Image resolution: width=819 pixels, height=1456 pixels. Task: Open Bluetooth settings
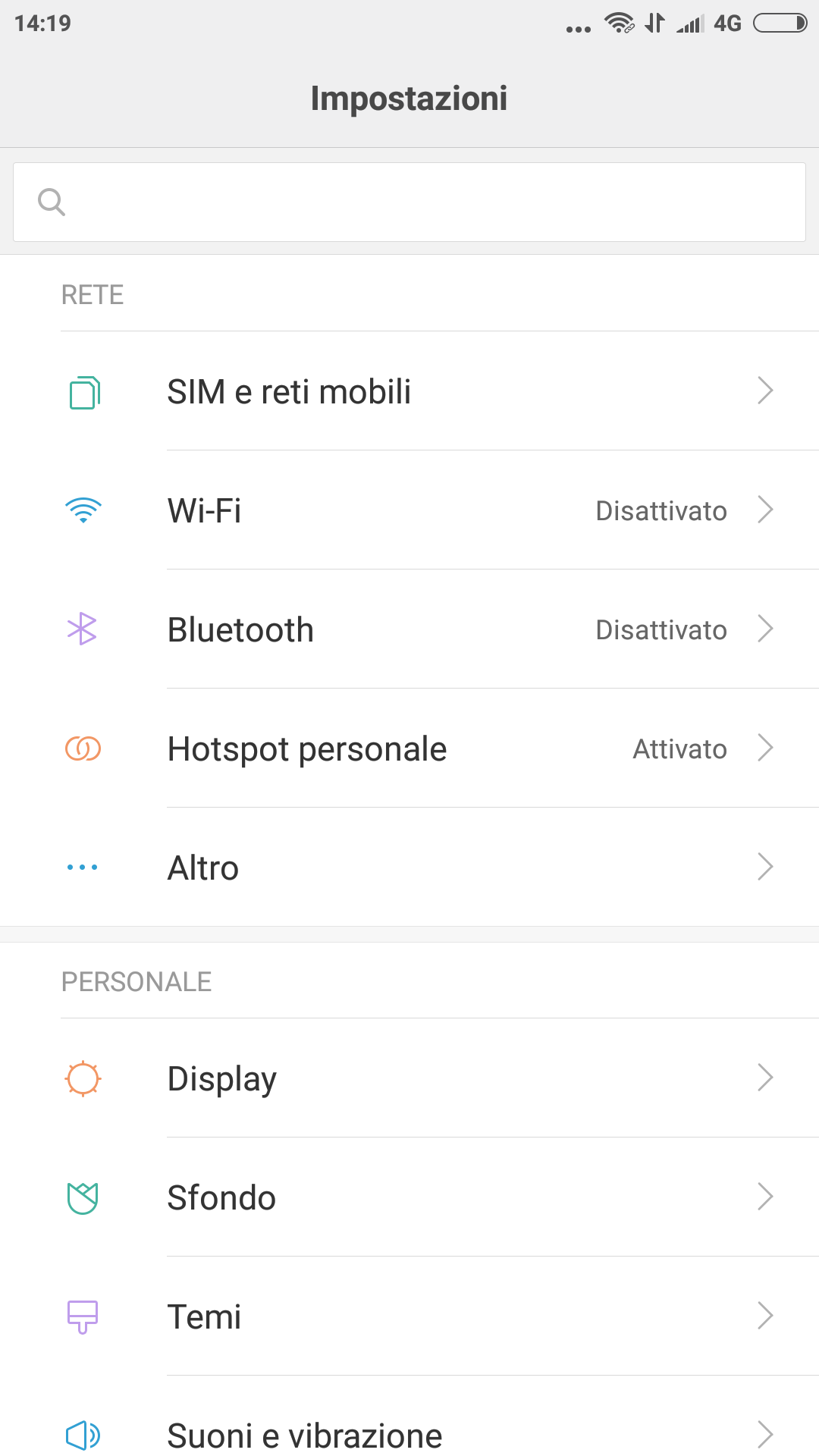pyautogui.click(x=409, y=629)
